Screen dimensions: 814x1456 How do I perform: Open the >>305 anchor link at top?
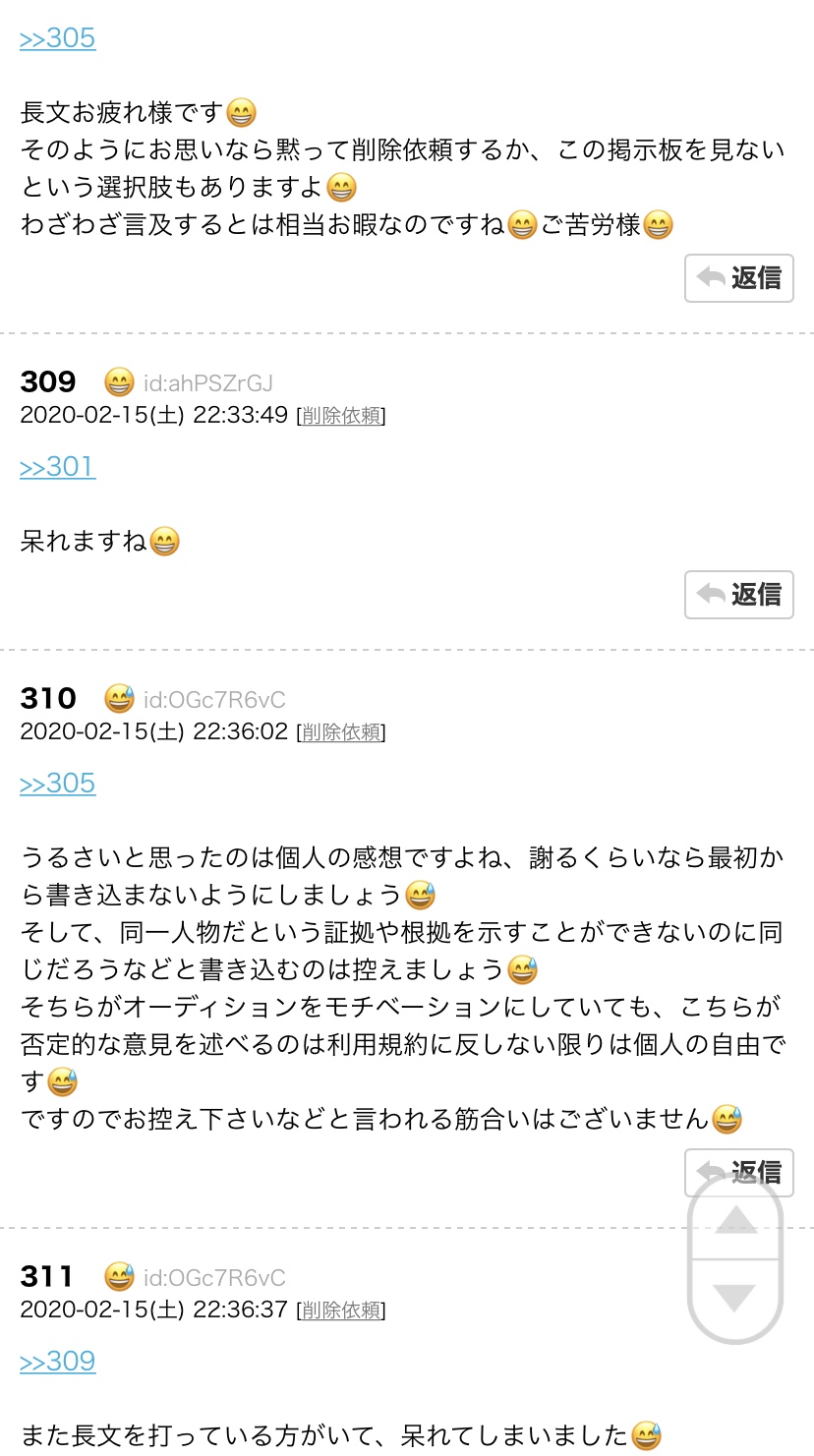pos(57,38)
